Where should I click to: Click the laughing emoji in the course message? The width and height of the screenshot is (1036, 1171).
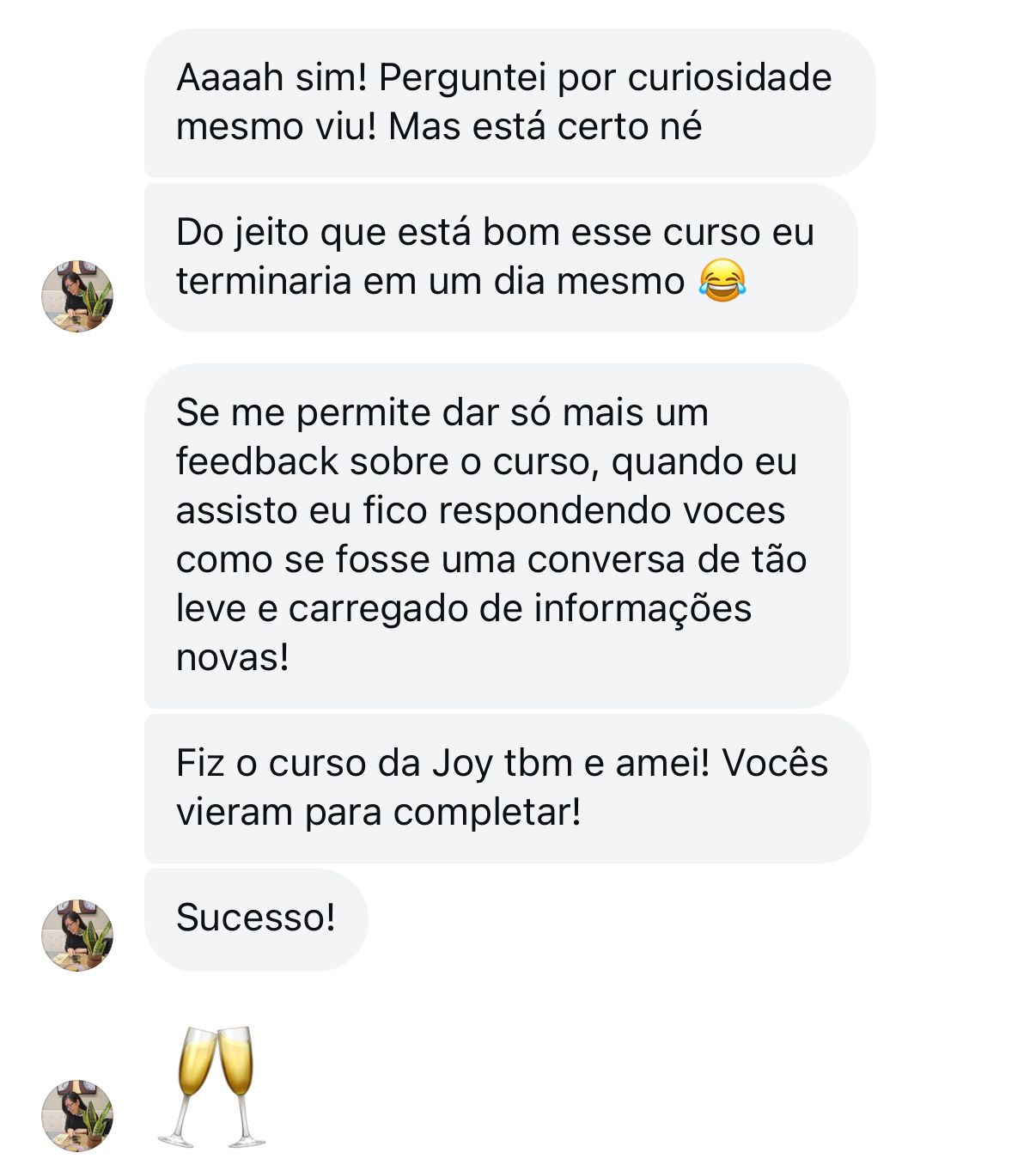724,283
